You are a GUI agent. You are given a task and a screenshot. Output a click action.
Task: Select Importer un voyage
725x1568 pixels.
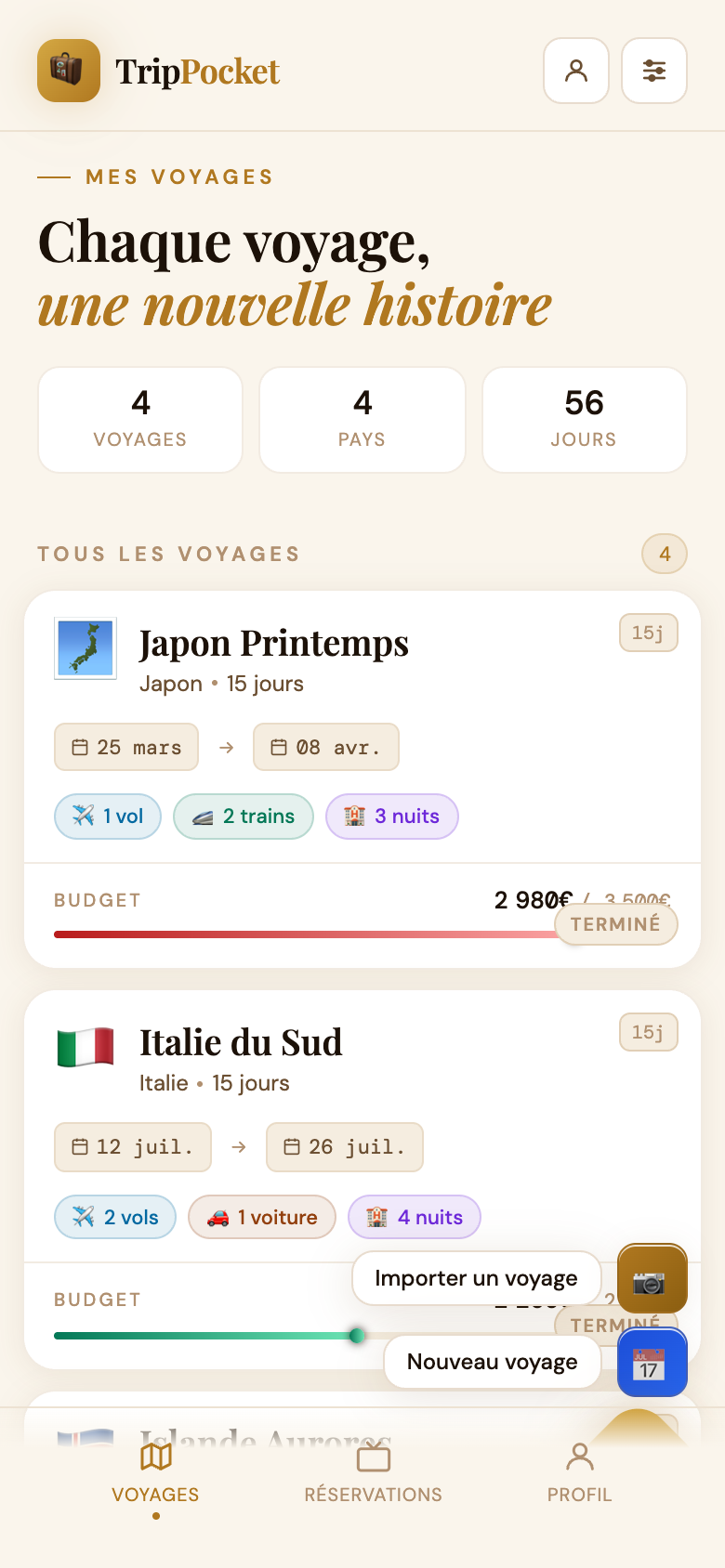coord(476,1278)
